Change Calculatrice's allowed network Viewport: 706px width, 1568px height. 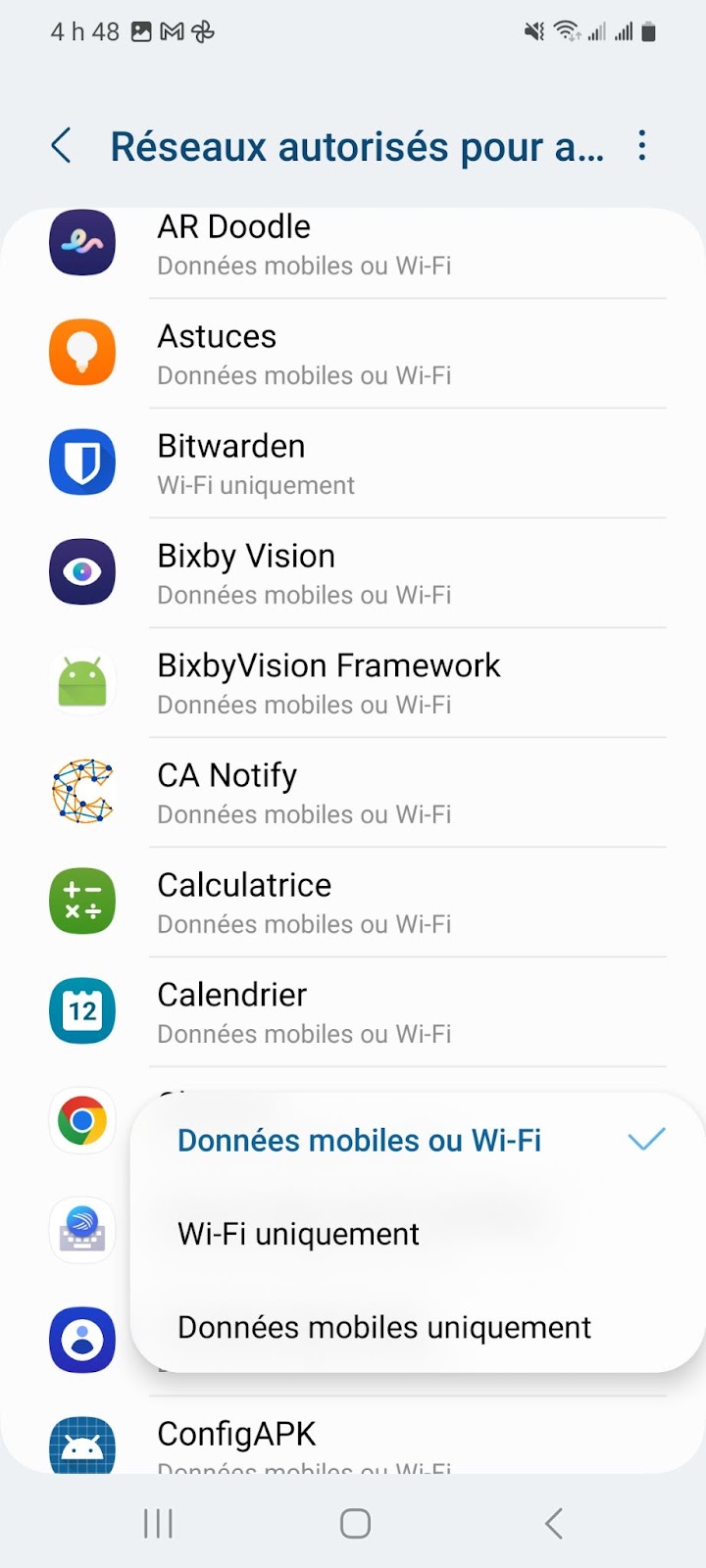353,903
